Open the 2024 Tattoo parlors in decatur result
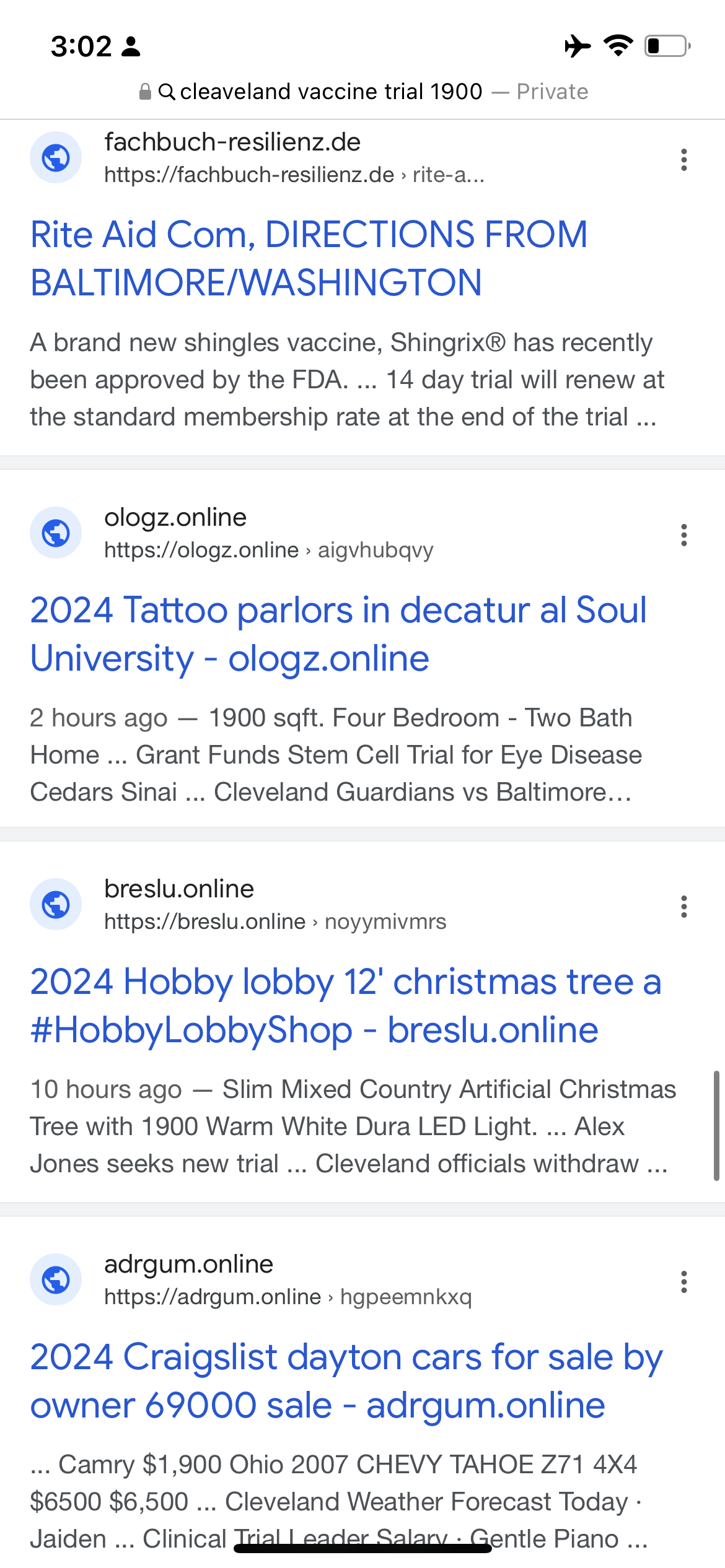The image size is (725, 1568). (x=338, y=634)
